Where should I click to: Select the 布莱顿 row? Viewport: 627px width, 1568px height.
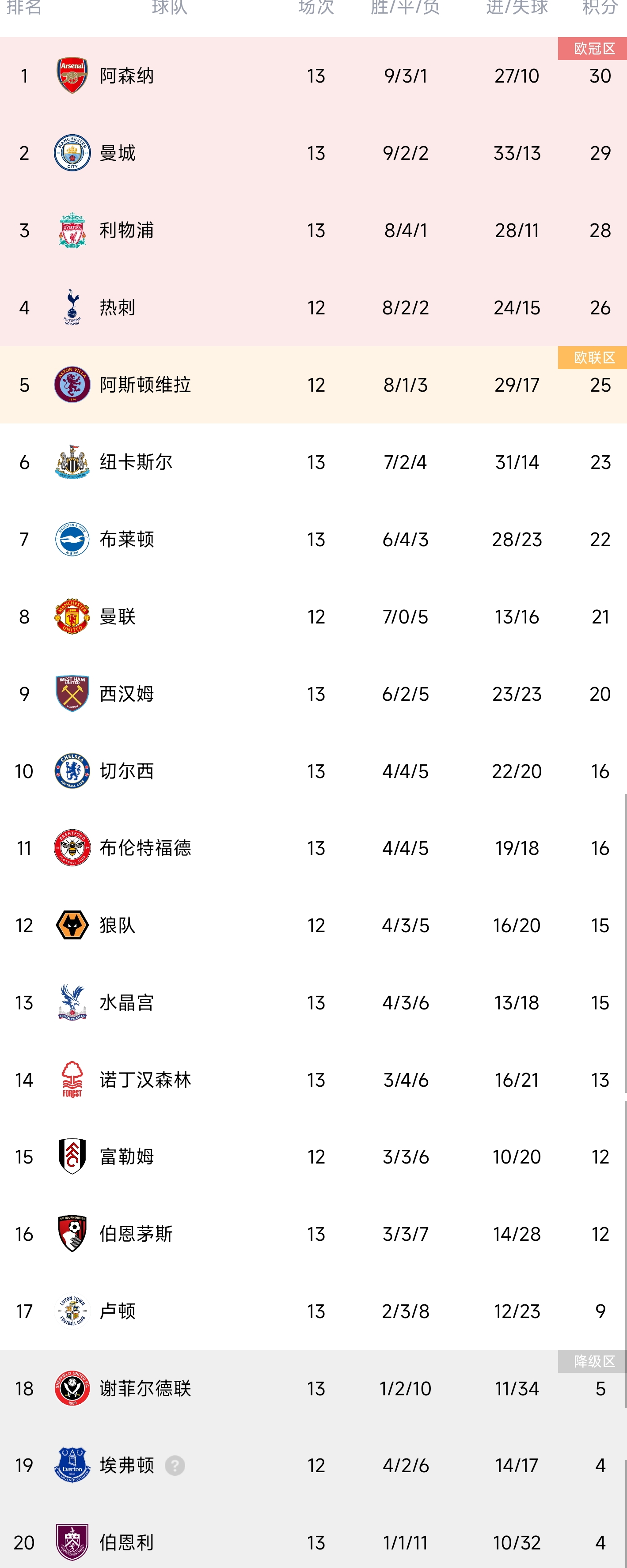coord(127,539)
